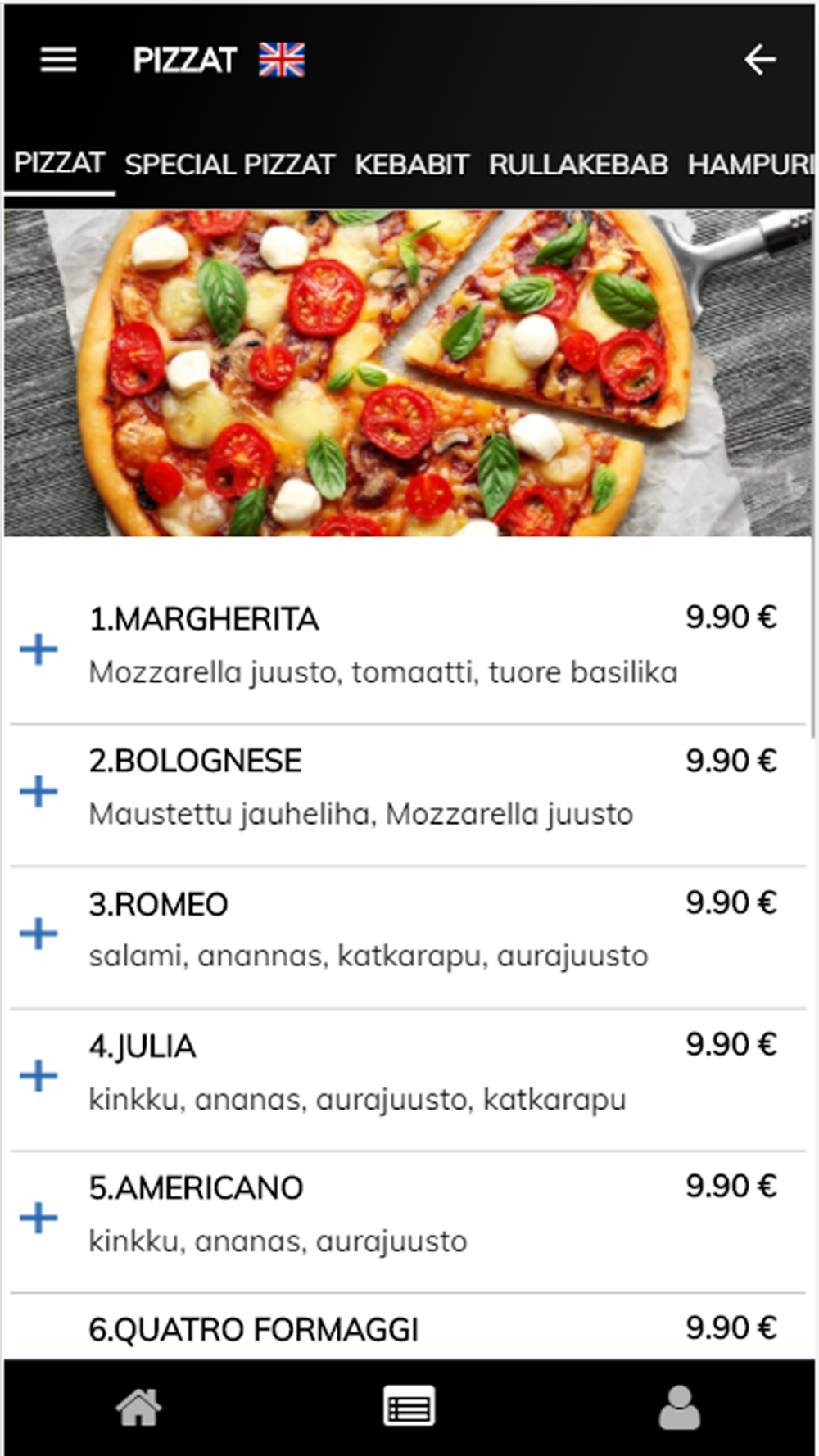
Task: Add 4.JULIA with its plus icon
Action: (x=38, y=1076)
